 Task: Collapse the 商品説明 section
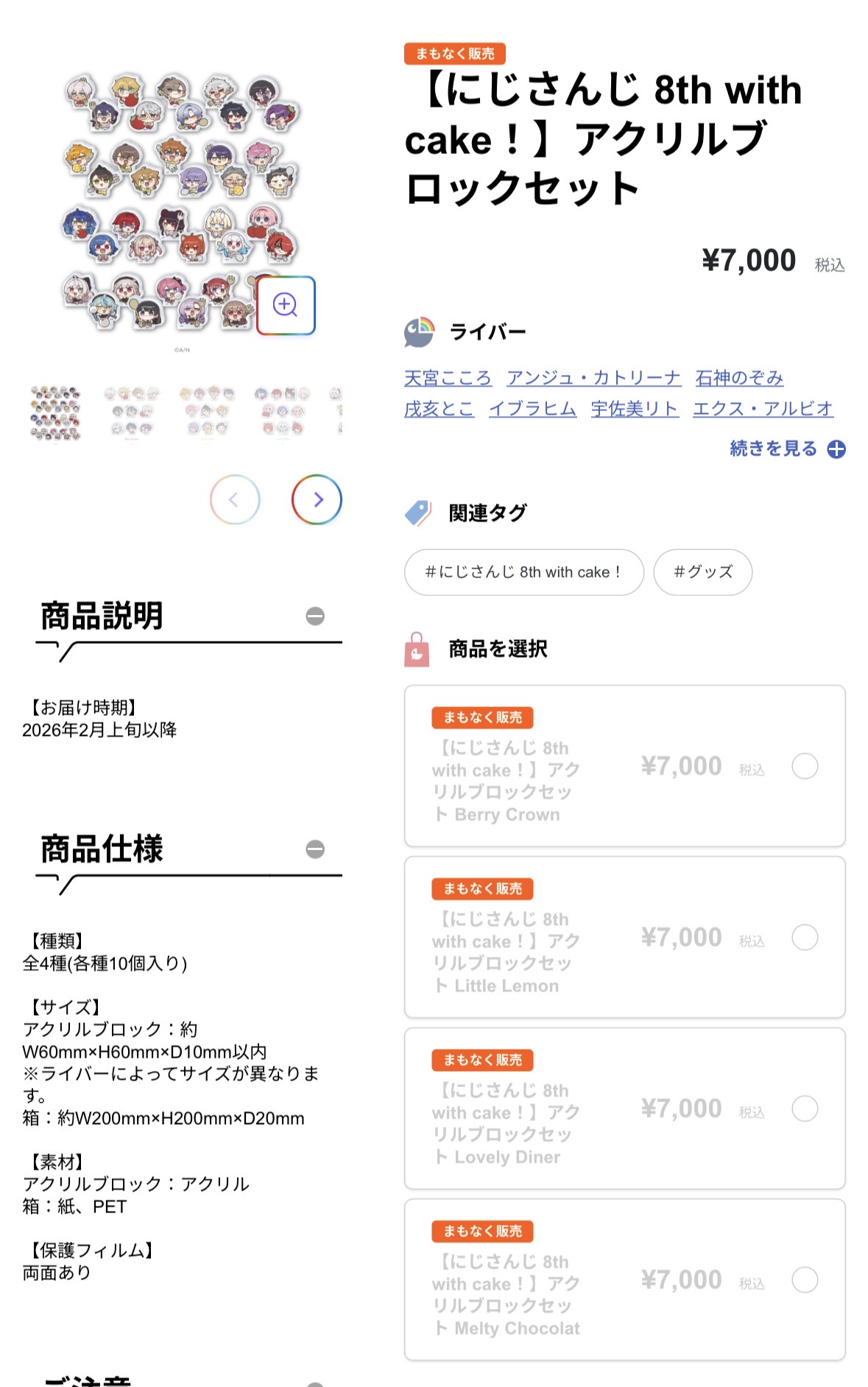pyautogui.click(x=315, y=617)
